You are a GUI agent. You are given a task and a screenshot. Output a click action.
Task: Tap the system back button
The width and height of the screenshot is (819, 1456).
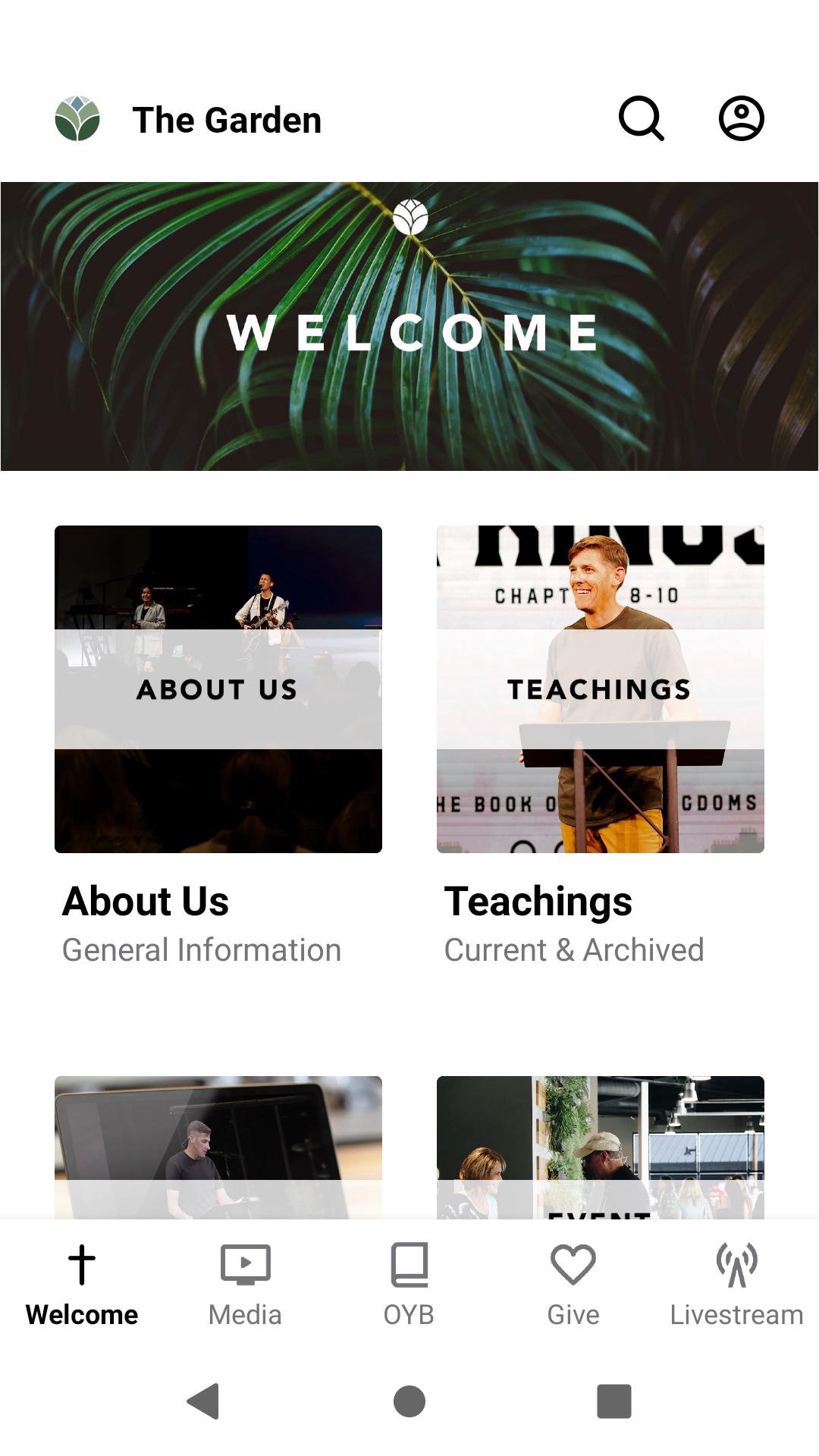[x=203, y=1401]
